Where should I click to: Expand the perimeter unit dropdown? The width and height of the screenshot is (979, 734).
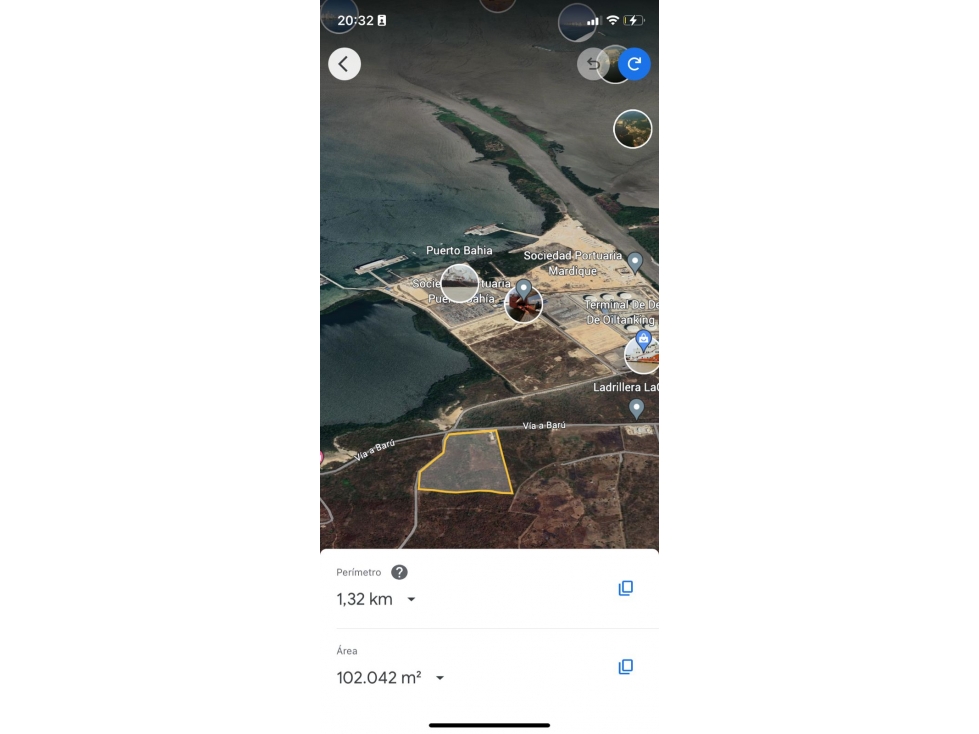411,600
